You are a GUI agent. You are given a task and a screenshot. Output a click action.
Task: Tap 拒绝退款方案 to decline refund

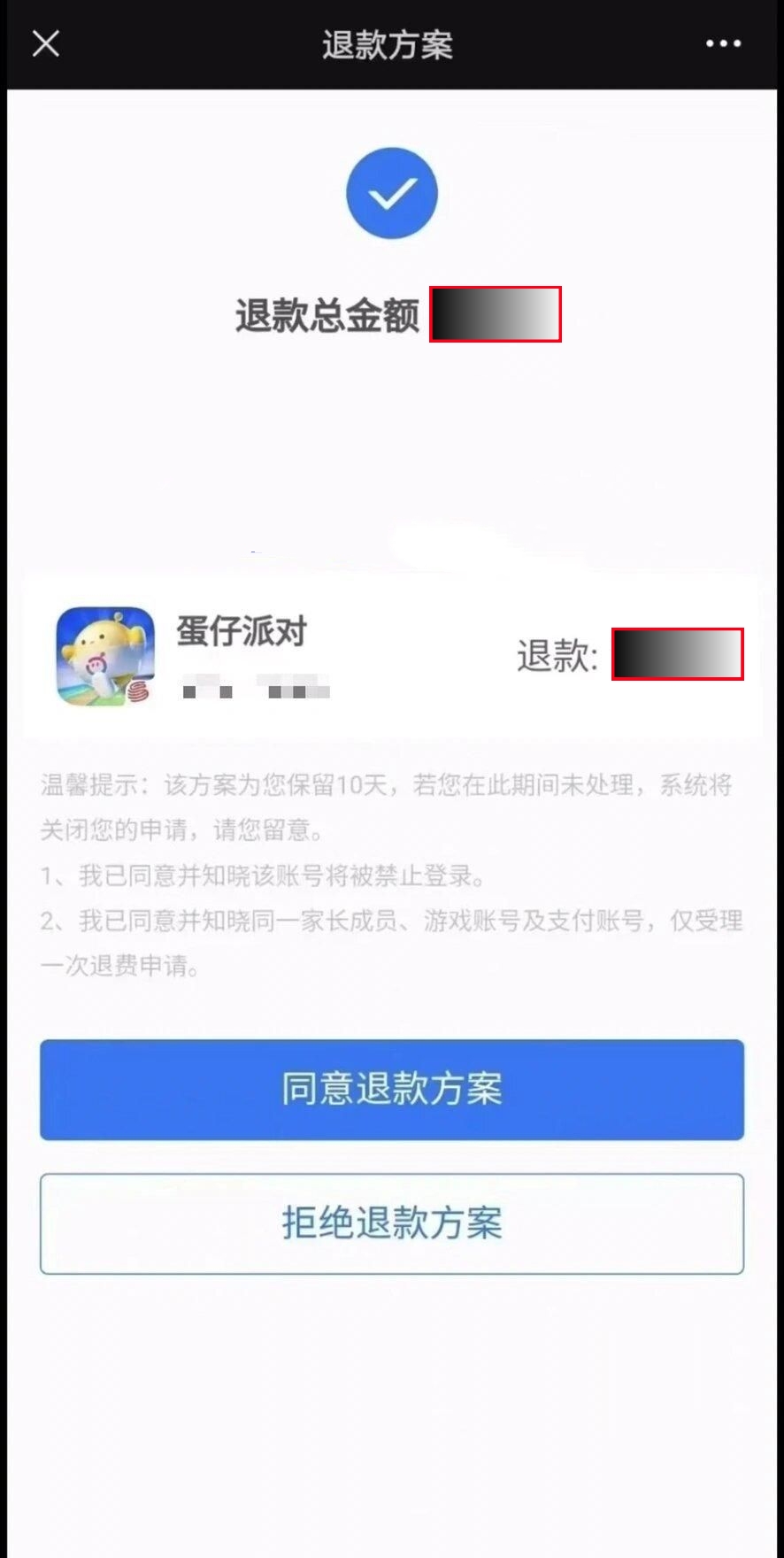(x=391, y=1224)
